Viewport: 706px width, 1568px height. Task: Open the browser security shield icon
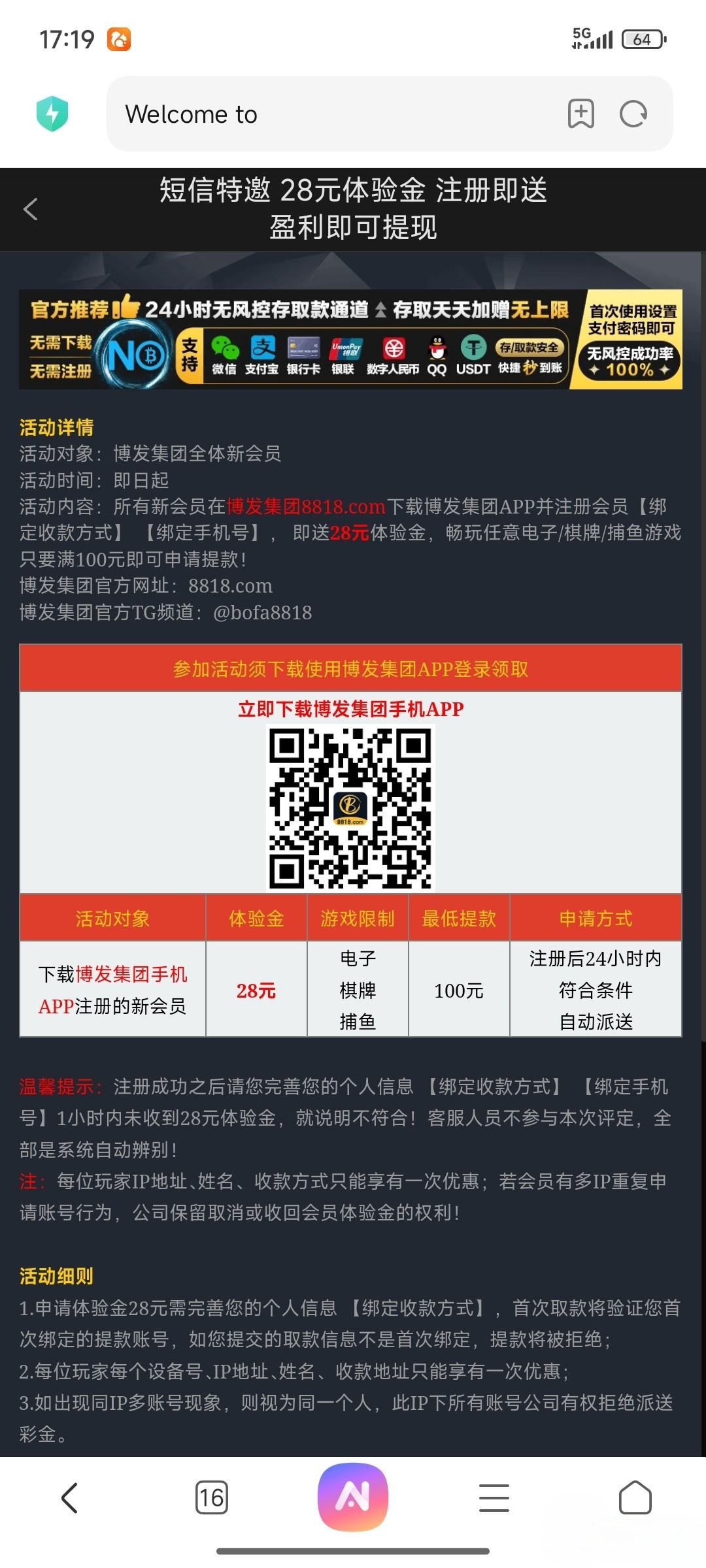[52, 114]
